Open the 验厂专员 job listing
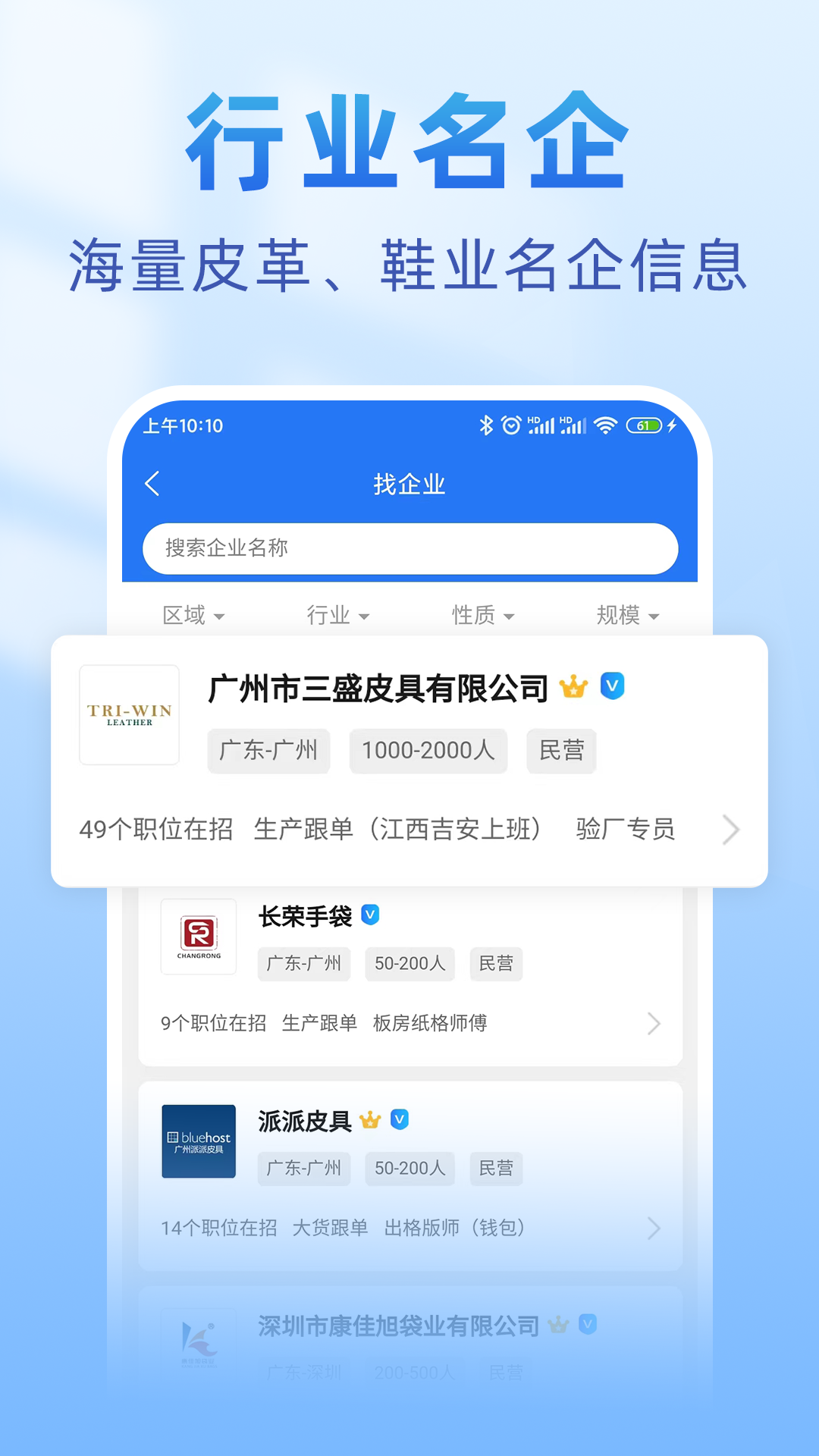 (x=624, y=830)
